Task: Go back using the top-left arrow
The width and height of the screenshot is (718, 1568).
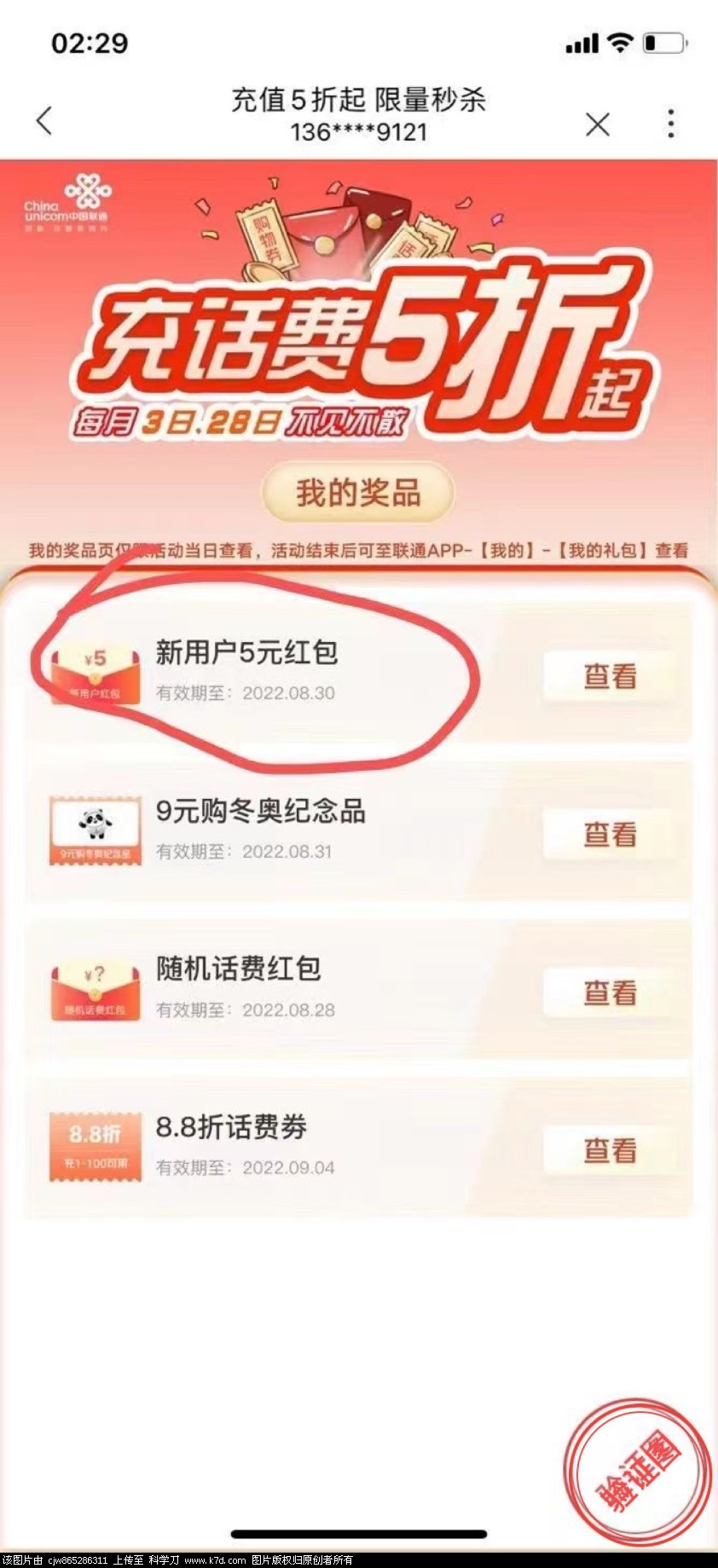Action: pos(44,120)
